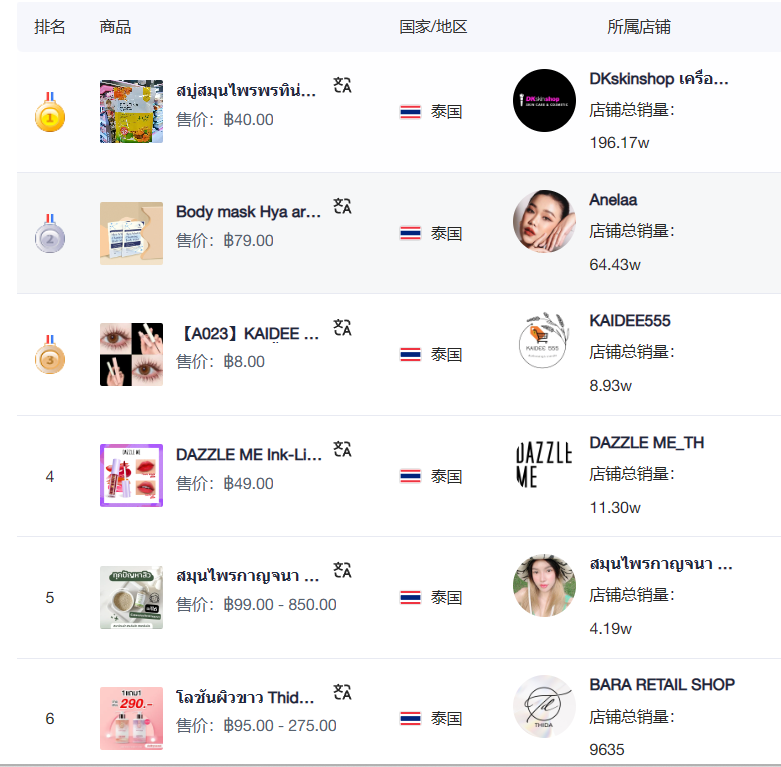
Task: Open the first-ranked ฿40.00 product image
Action: pos(131,112)
